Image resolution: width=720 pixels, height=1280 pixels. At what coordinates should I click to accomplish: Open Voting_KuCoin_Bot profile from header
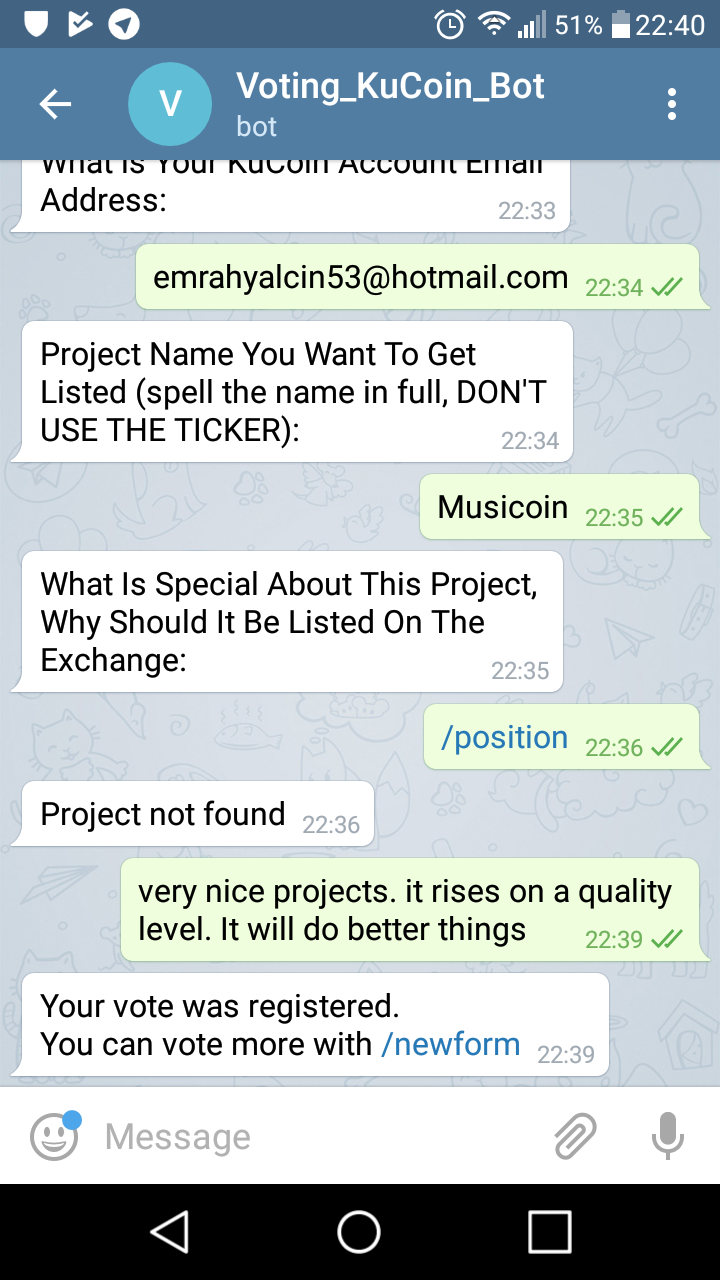[390, 103]
